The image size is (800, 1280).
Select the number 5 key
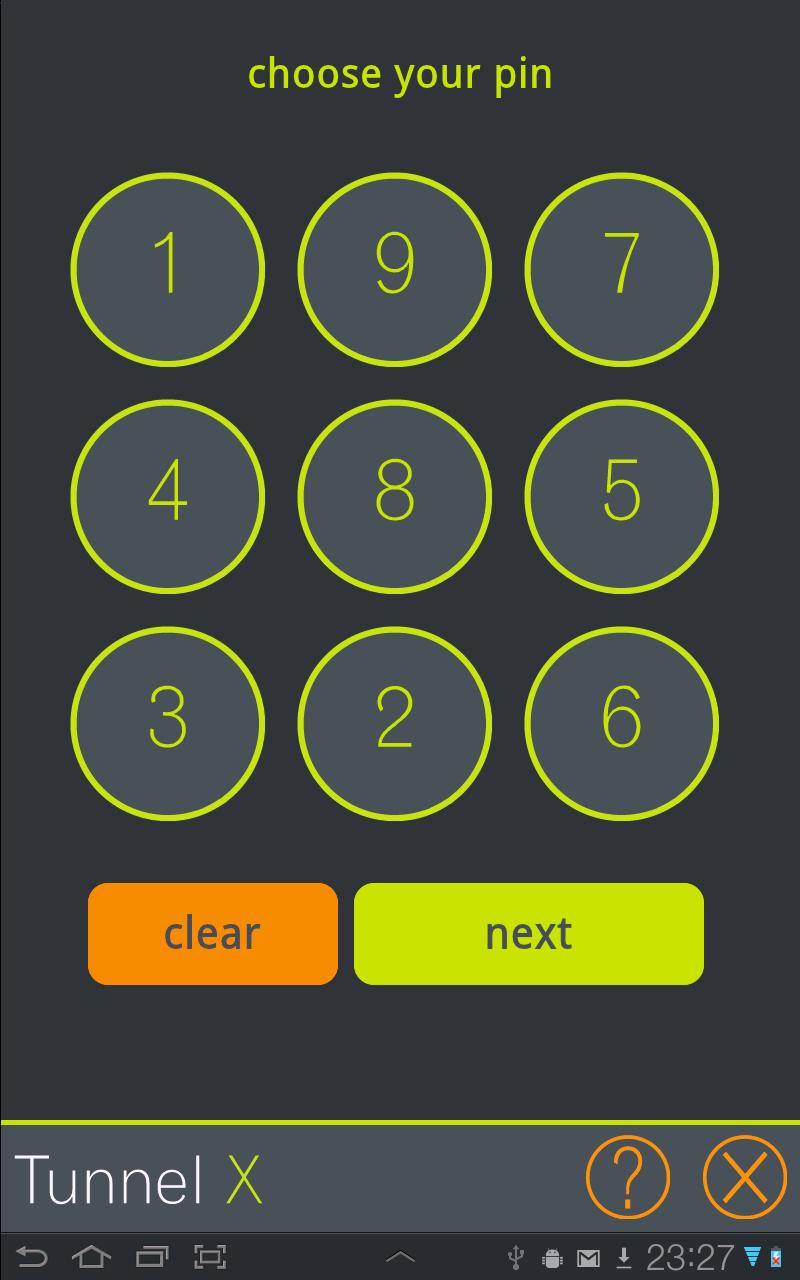(621, 495)
